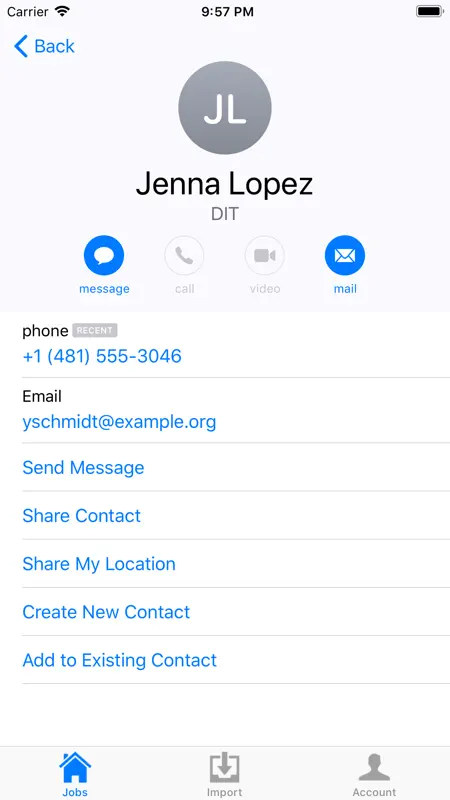Switch to the Account tab
This screenshot has width=450, height=800.
click(x=374, y=774)
